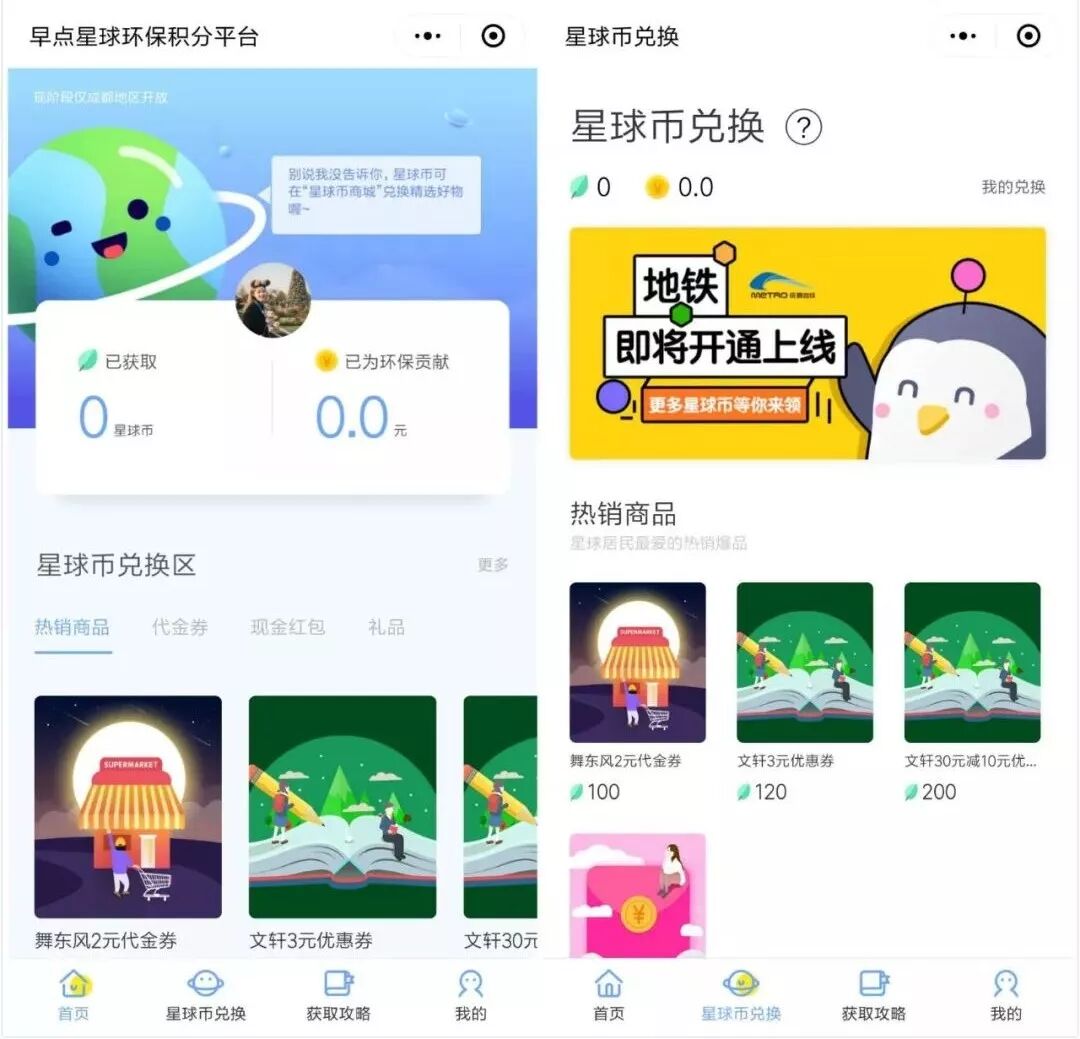Tap 更多 beside 星球币兑换区
This screenshot has width=1080, height=1039.
pos(493,565)
